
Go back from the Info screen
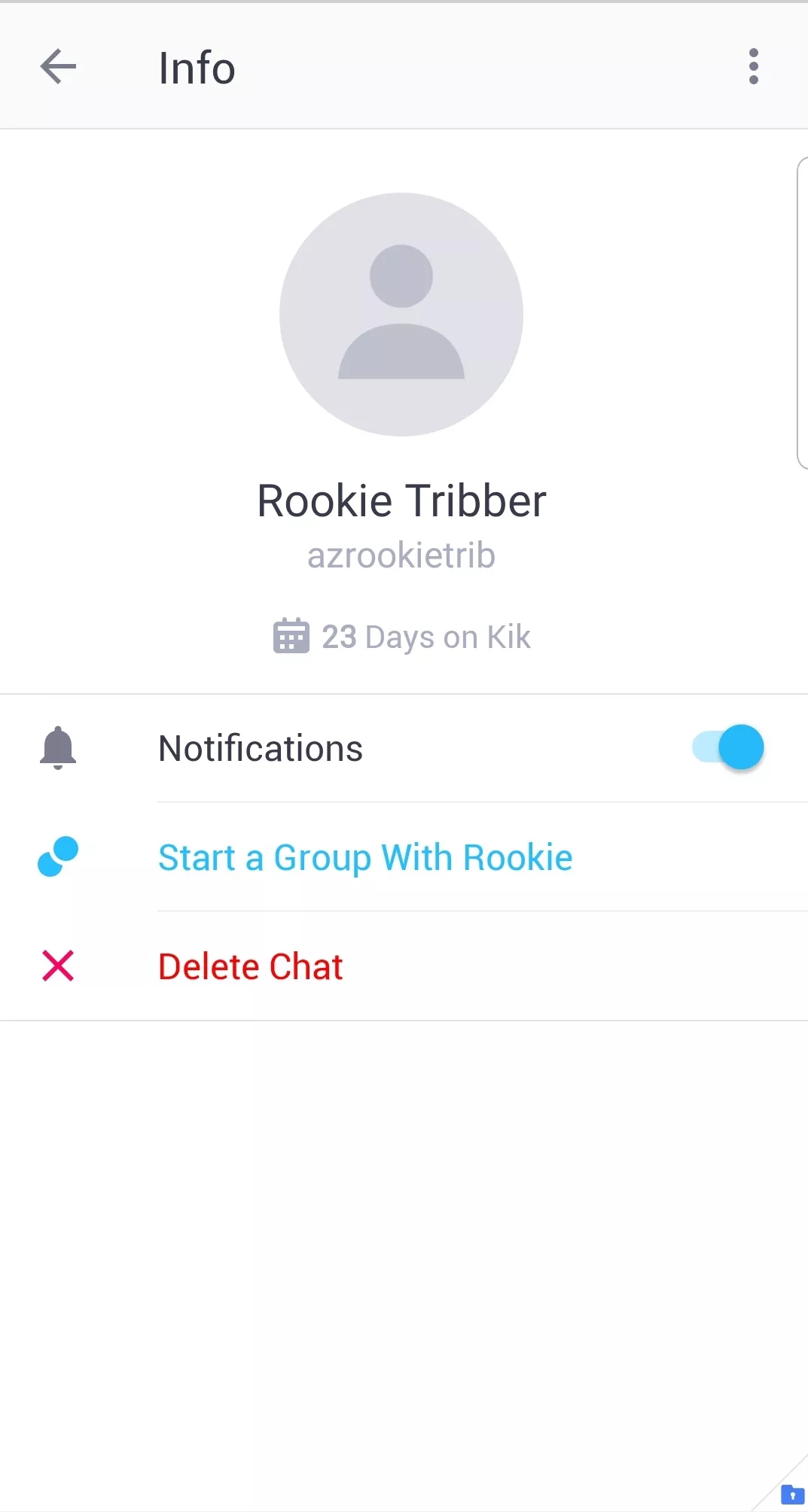(x=58, y=67)
